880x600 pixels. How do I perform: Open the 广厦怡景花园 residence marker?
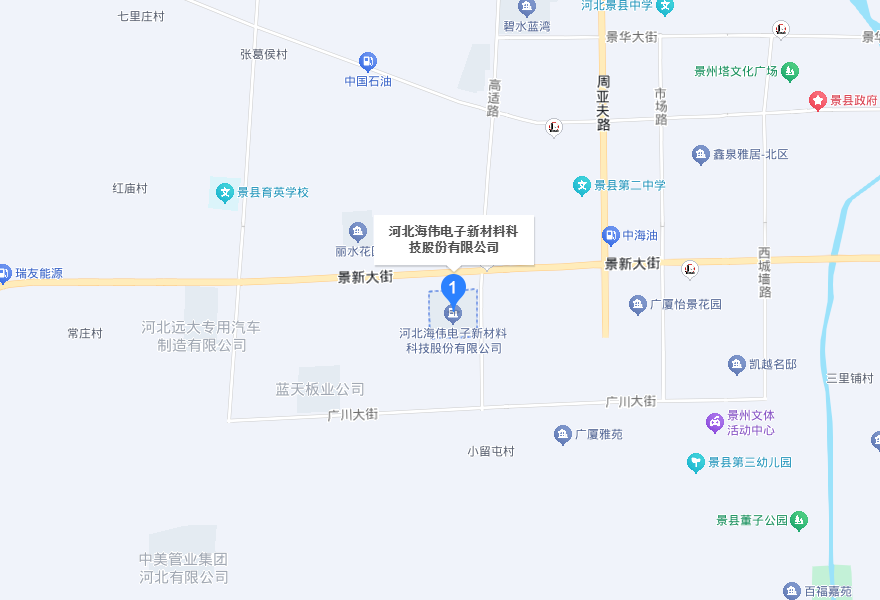[x=637, y=304]
